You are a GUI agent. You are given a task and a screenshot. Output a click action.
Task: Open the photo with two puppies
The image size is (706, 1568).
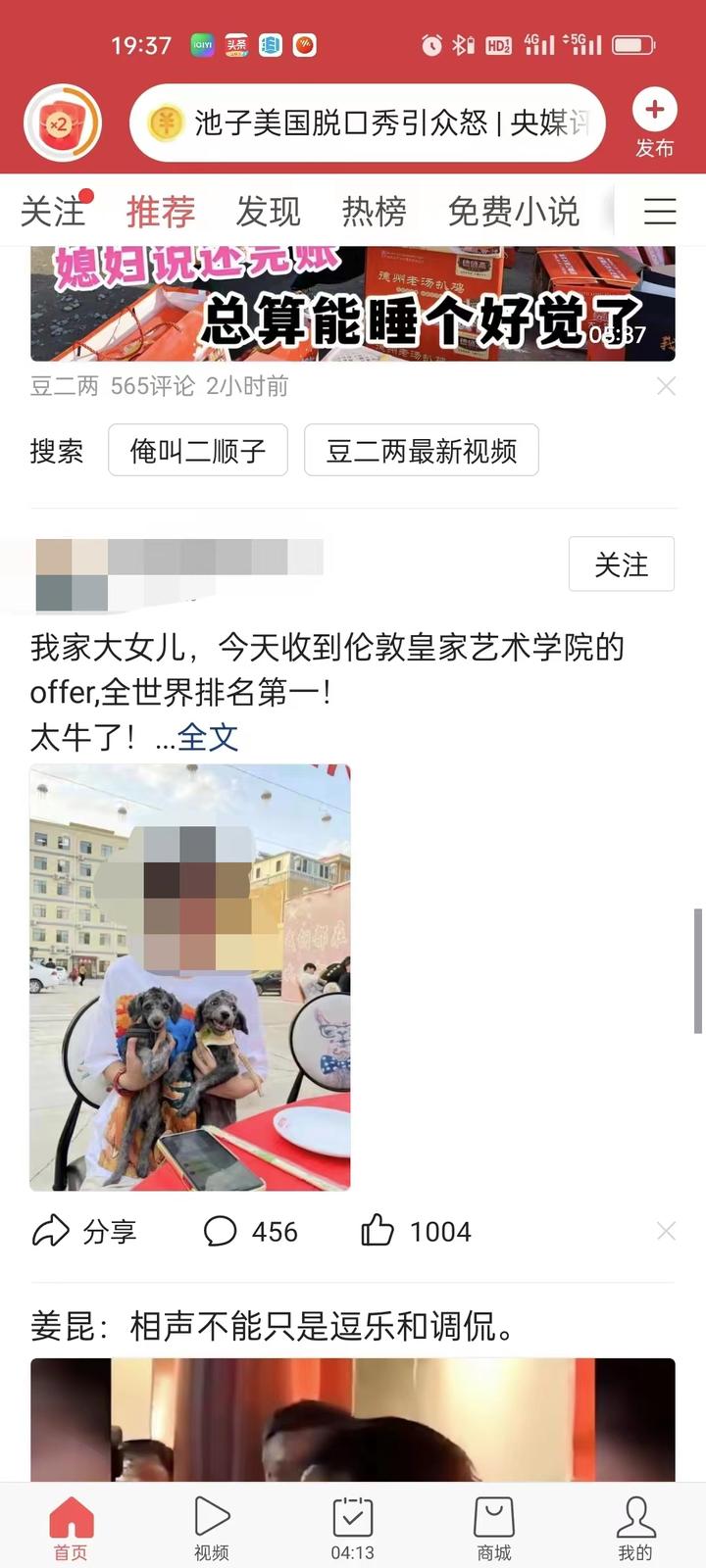(x=190, y=978)
